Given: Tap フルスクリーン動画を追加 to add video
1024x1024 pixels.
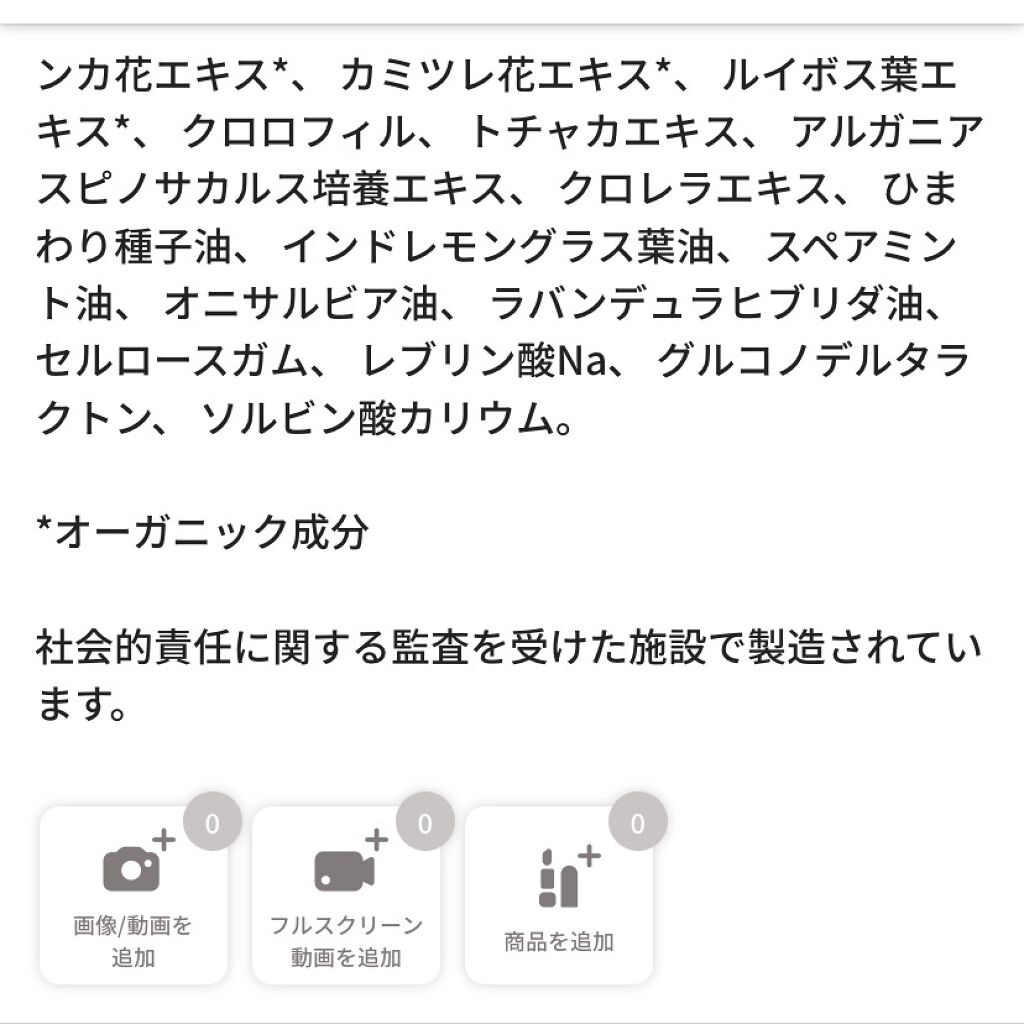Looking at the screenshot, I should (346, 895).
